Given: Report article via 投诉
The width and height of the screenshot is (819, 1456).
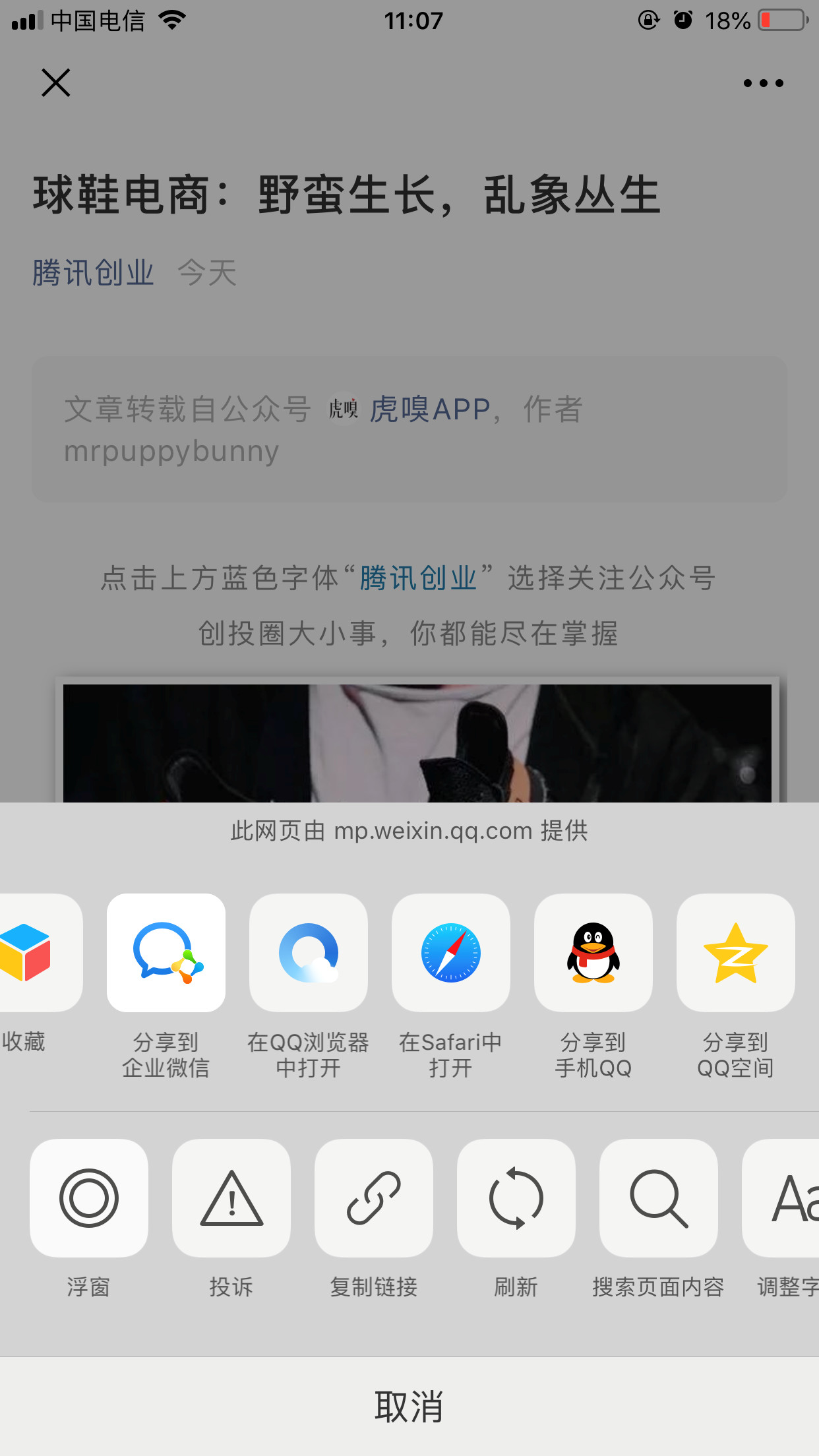Looking at the screenshot, I should point(231,1198).
